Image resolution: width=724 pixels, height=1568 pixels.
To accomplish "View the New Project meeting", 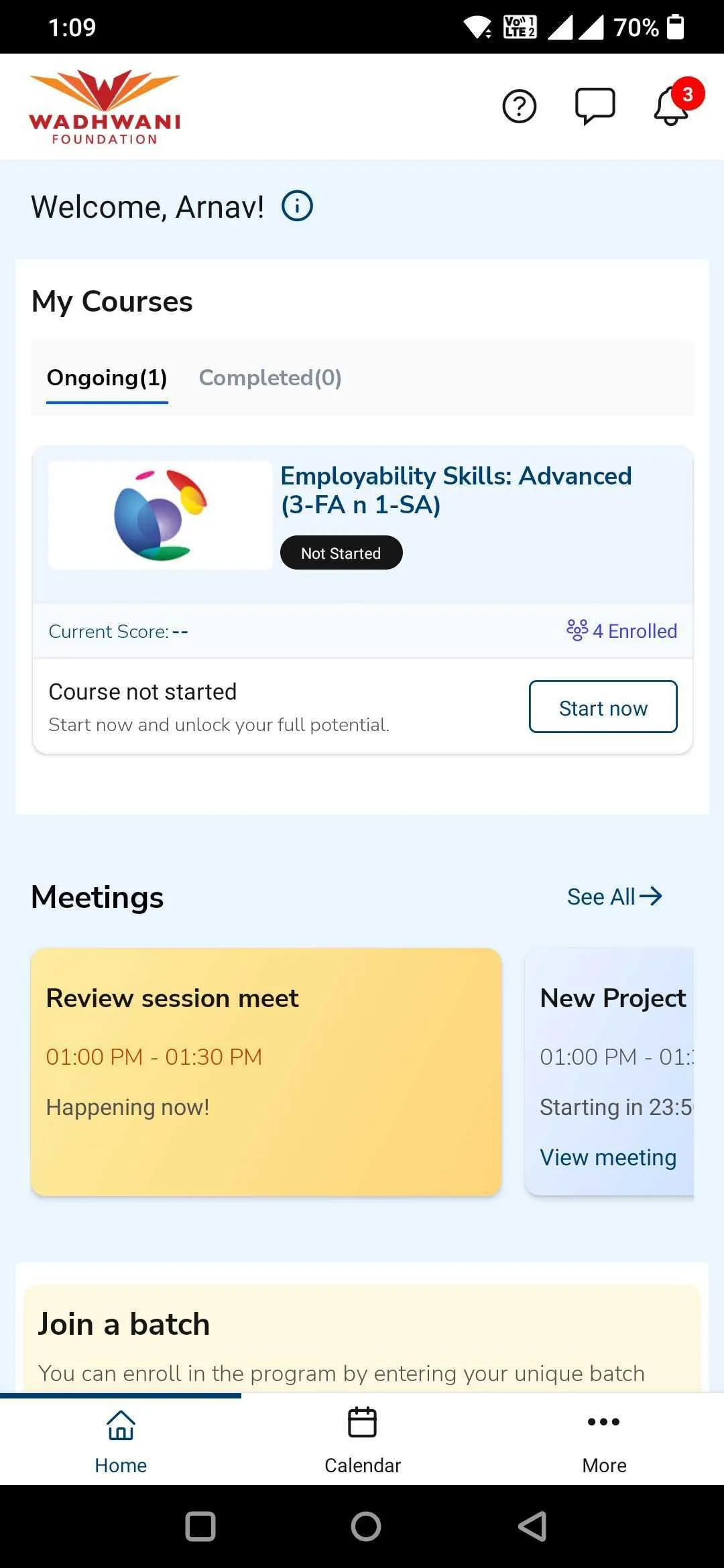I will click(608, 1157).
